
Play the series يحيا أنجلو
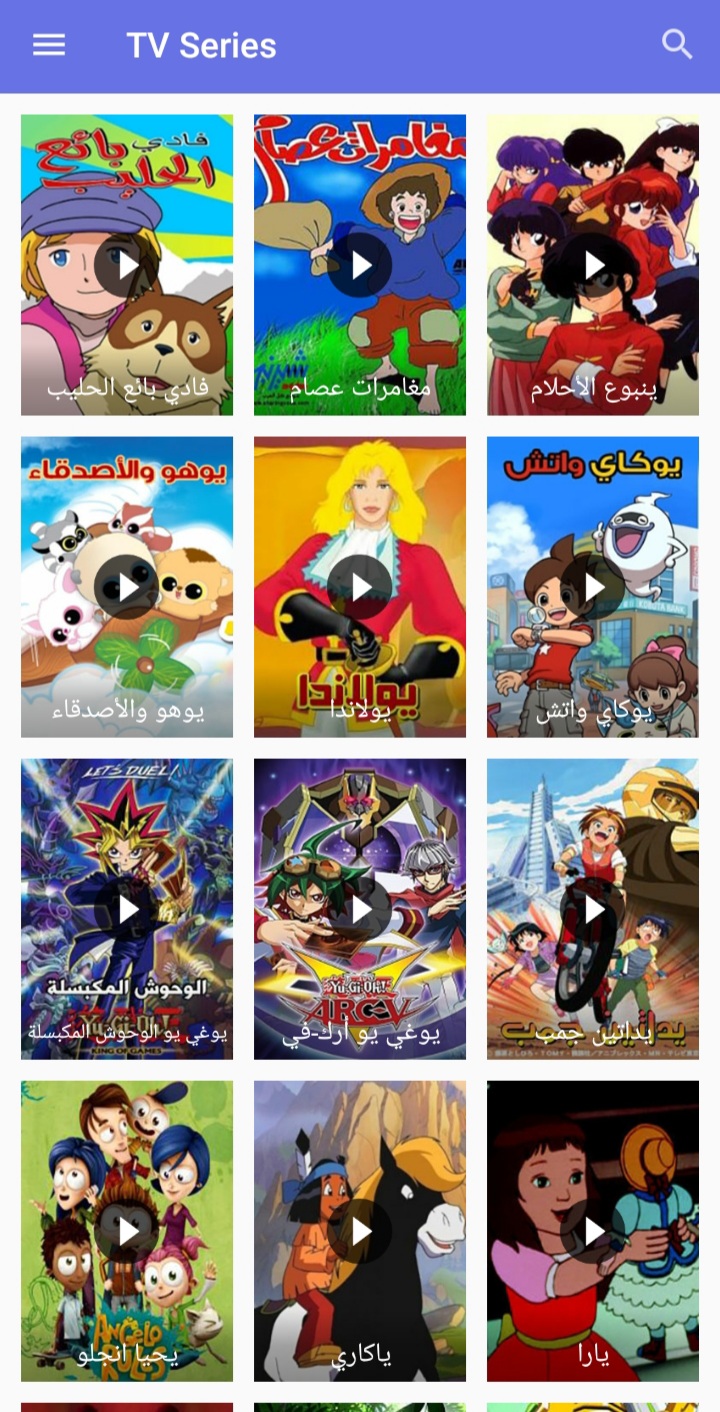pyautogui.click(x=127, y=1231)
